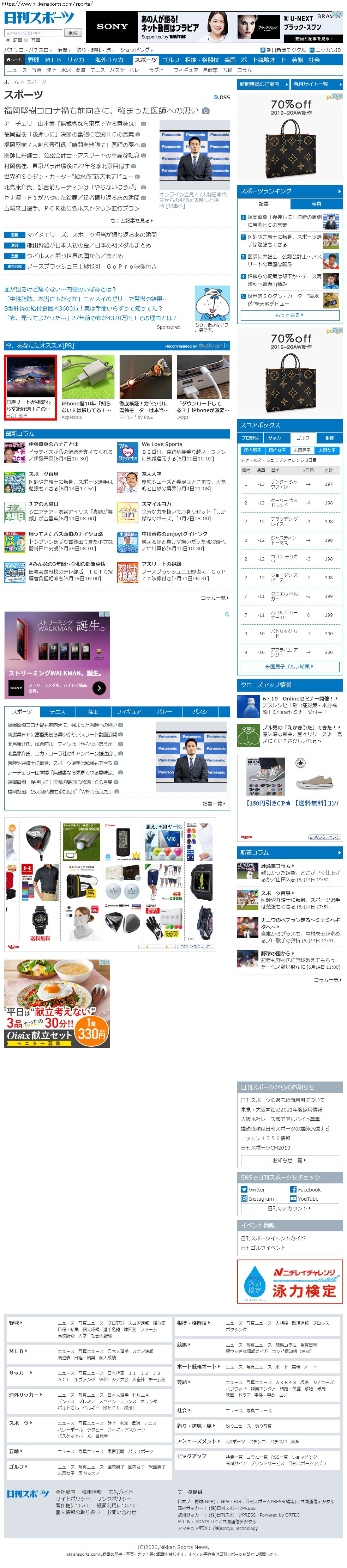
Task: Open the RSS feed link
Action: coord(222,97)
